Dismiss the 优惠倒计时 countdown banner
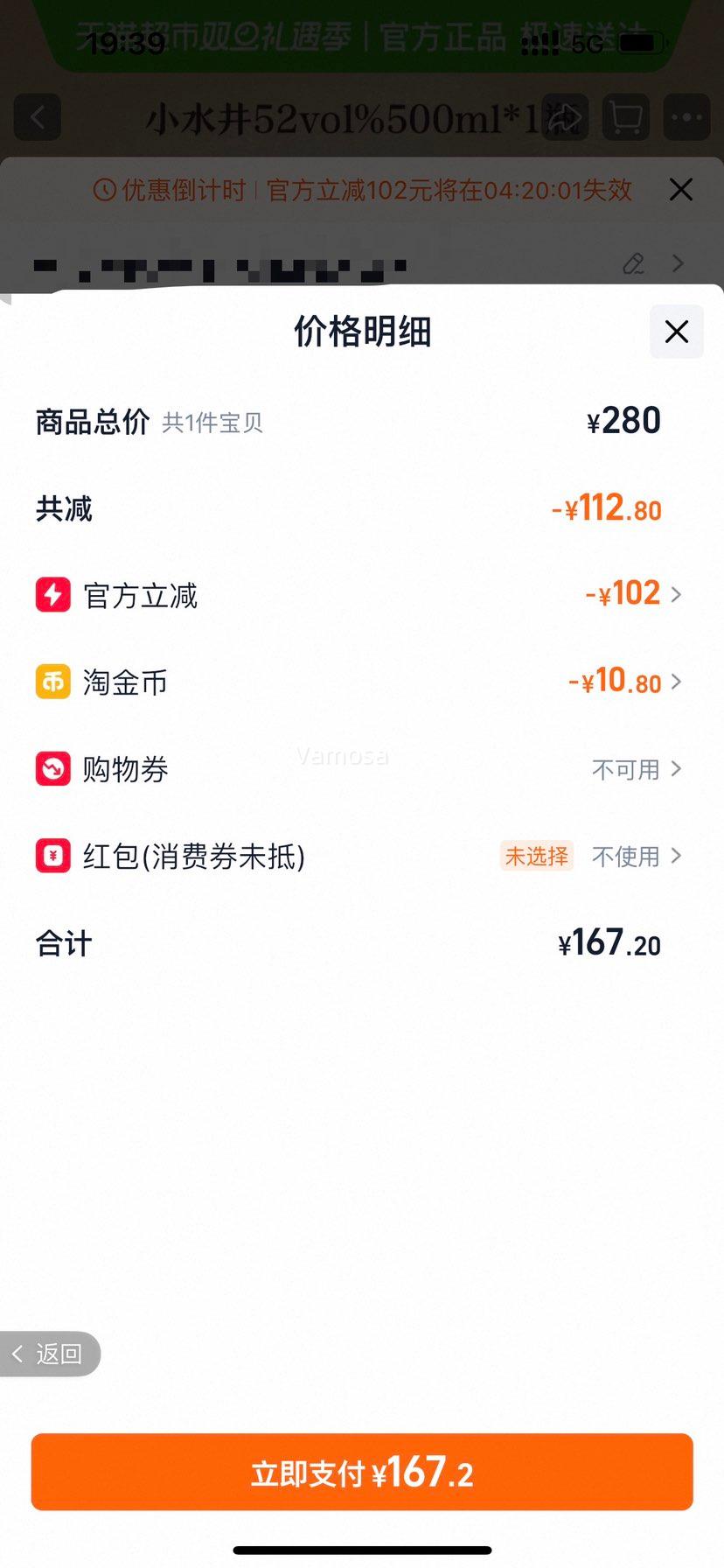Viewport: 724px width, 1568px height. click(680, 190)
